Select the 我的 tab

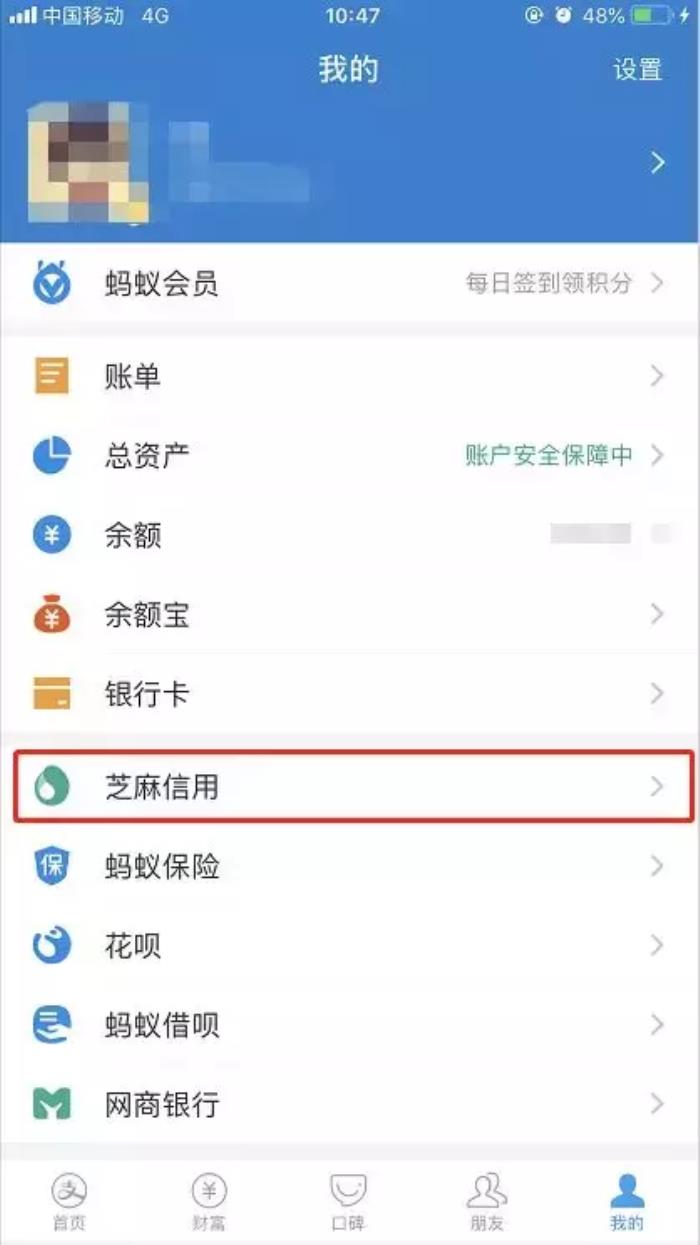[627, 1200]
